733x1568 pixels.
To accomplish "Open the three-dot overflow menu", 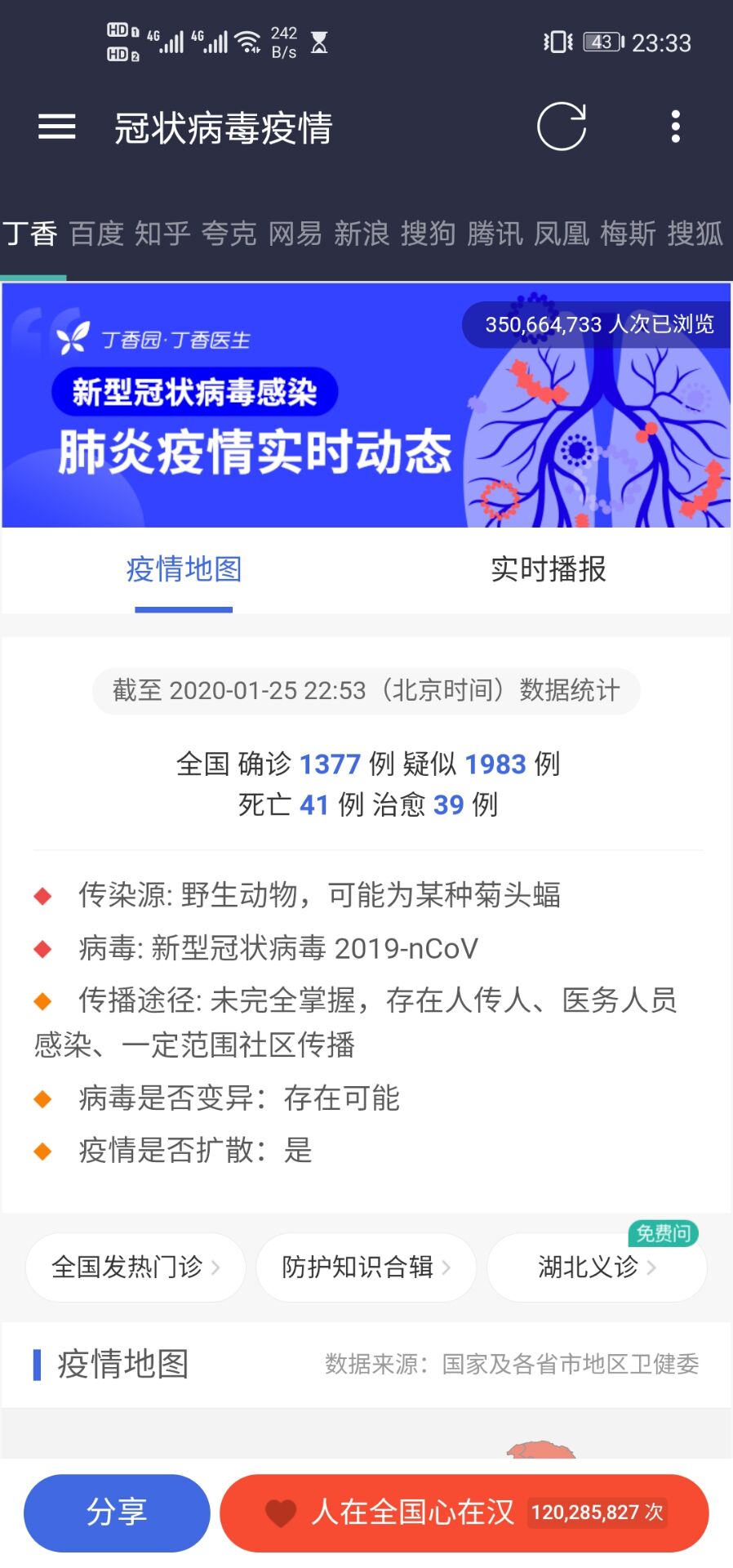I will 675,127.
